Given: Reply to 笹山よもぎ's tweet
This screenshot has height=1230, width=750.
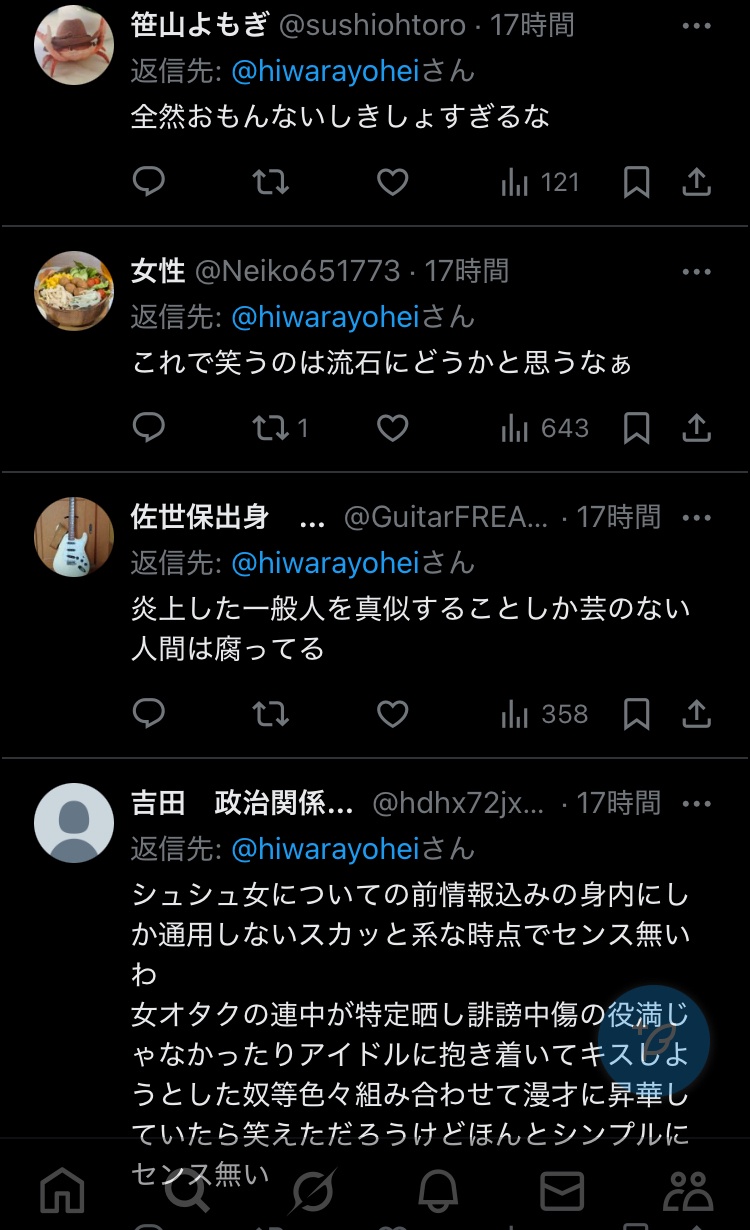Looking at the screenshot, I should pyautogui.click(x=149, y=182).
